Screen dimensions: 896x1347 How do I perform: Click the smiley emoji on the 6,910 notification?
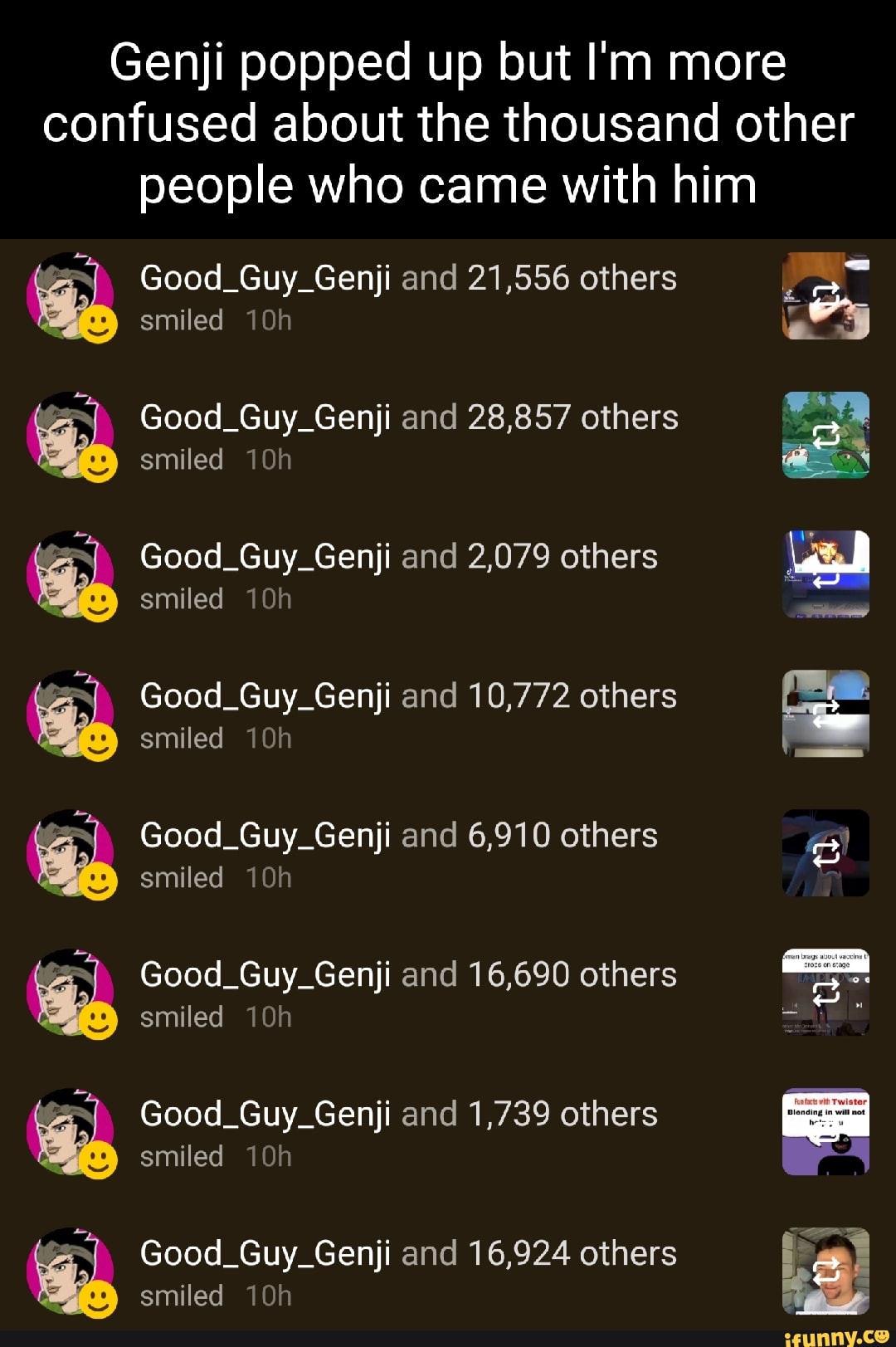pos(98,881)
